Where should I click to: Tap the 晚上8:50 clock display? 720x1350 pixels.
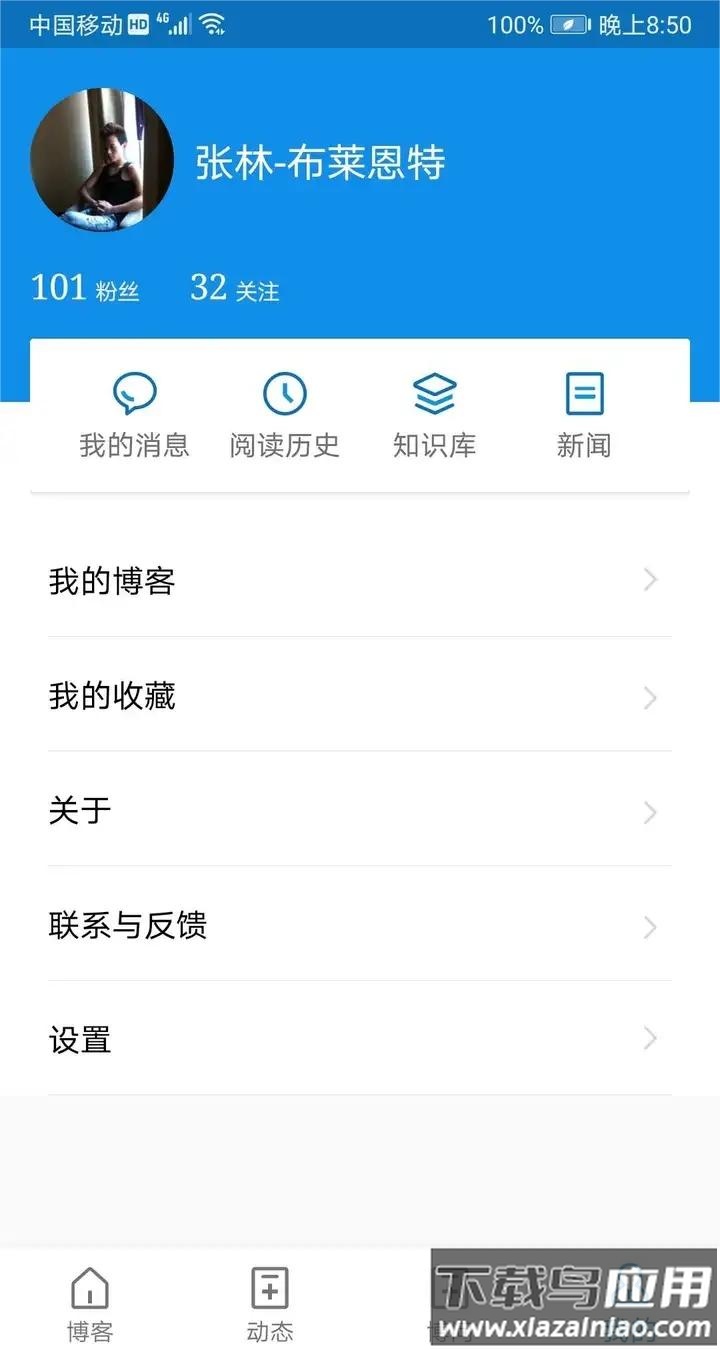click(x=649, y=25)
